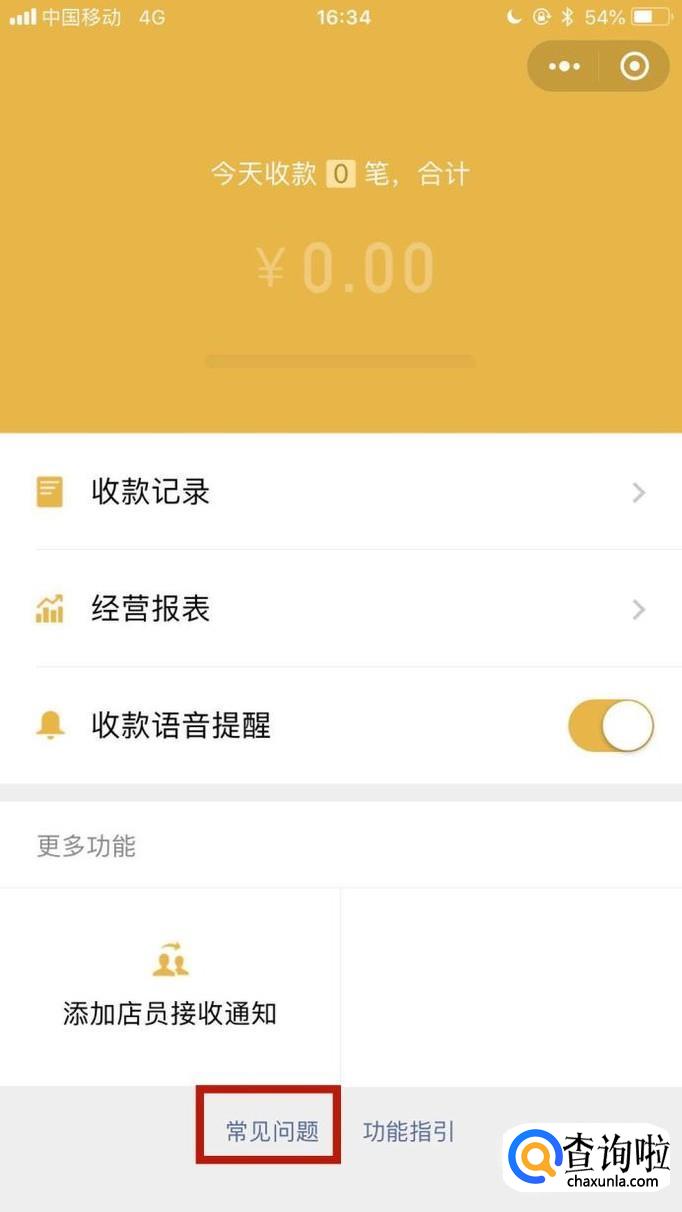The height and width of the screenshot is (1212, 682).
Task: Open 经营报表 business report
Action: pyautogui.click(x=341, y=609)
